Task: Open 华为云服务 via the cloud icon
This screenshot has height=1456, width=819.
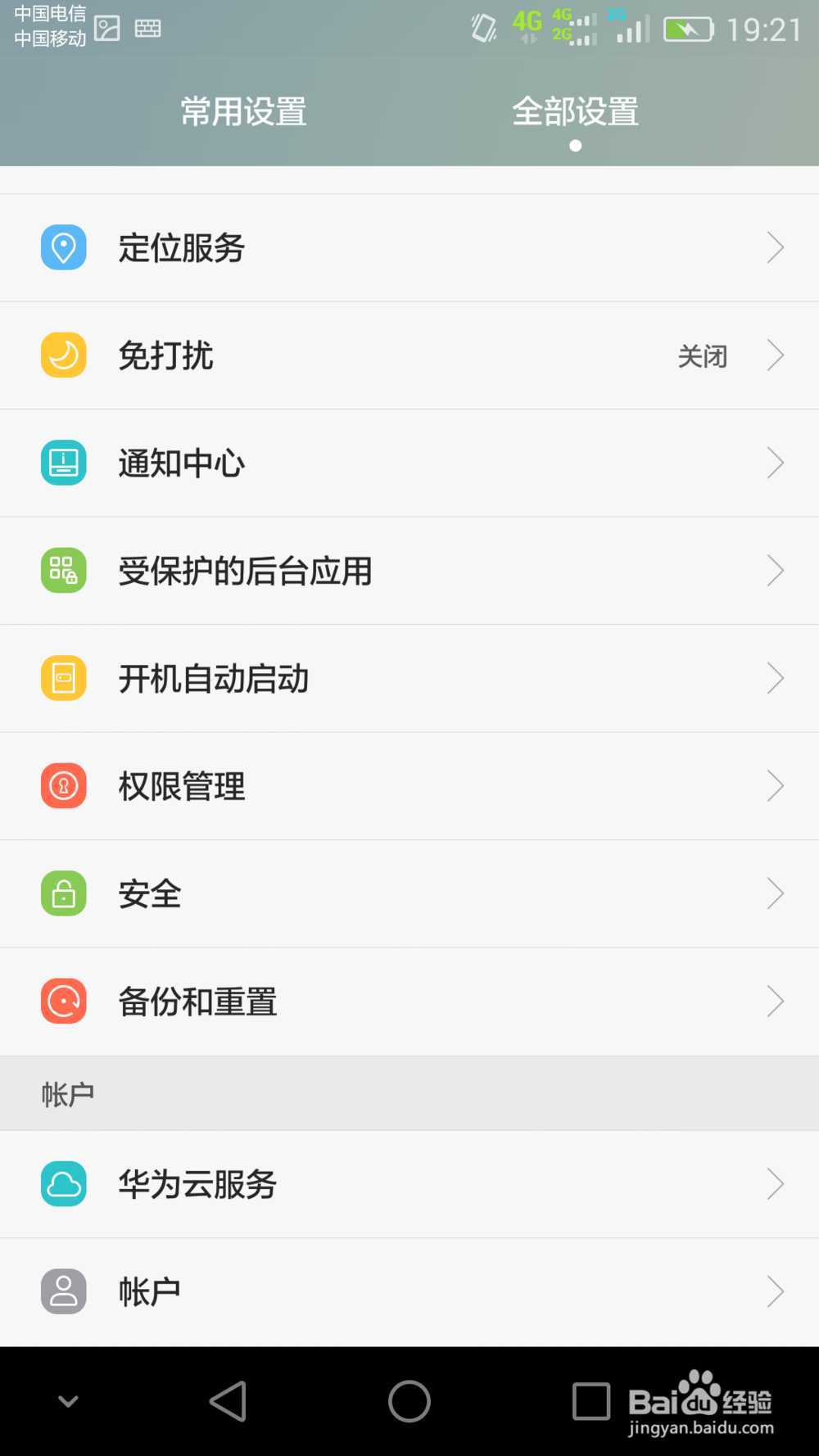Action: [x=63, y=1184]
